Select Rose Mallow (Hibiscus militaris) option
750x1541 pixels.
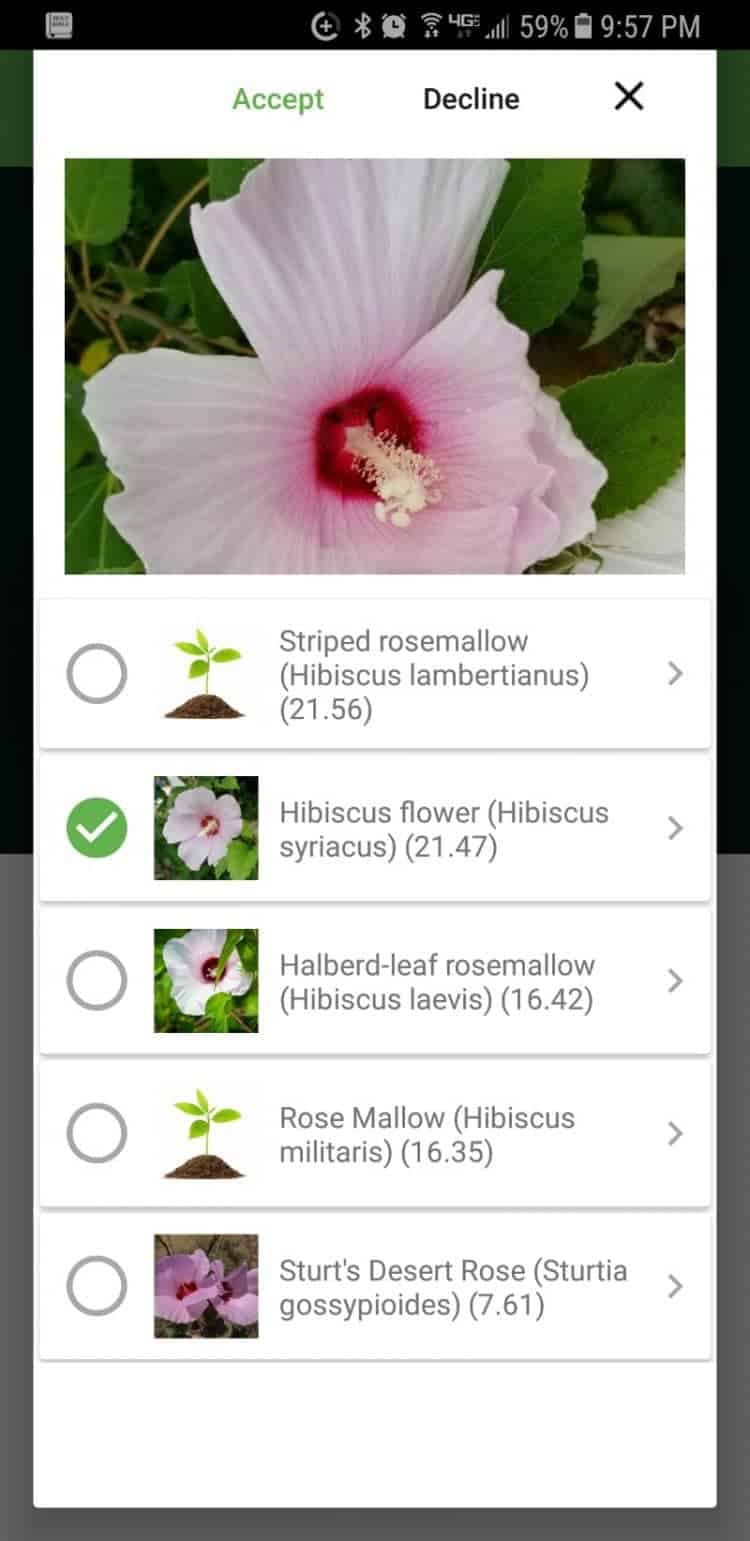tap(96, 1134)
